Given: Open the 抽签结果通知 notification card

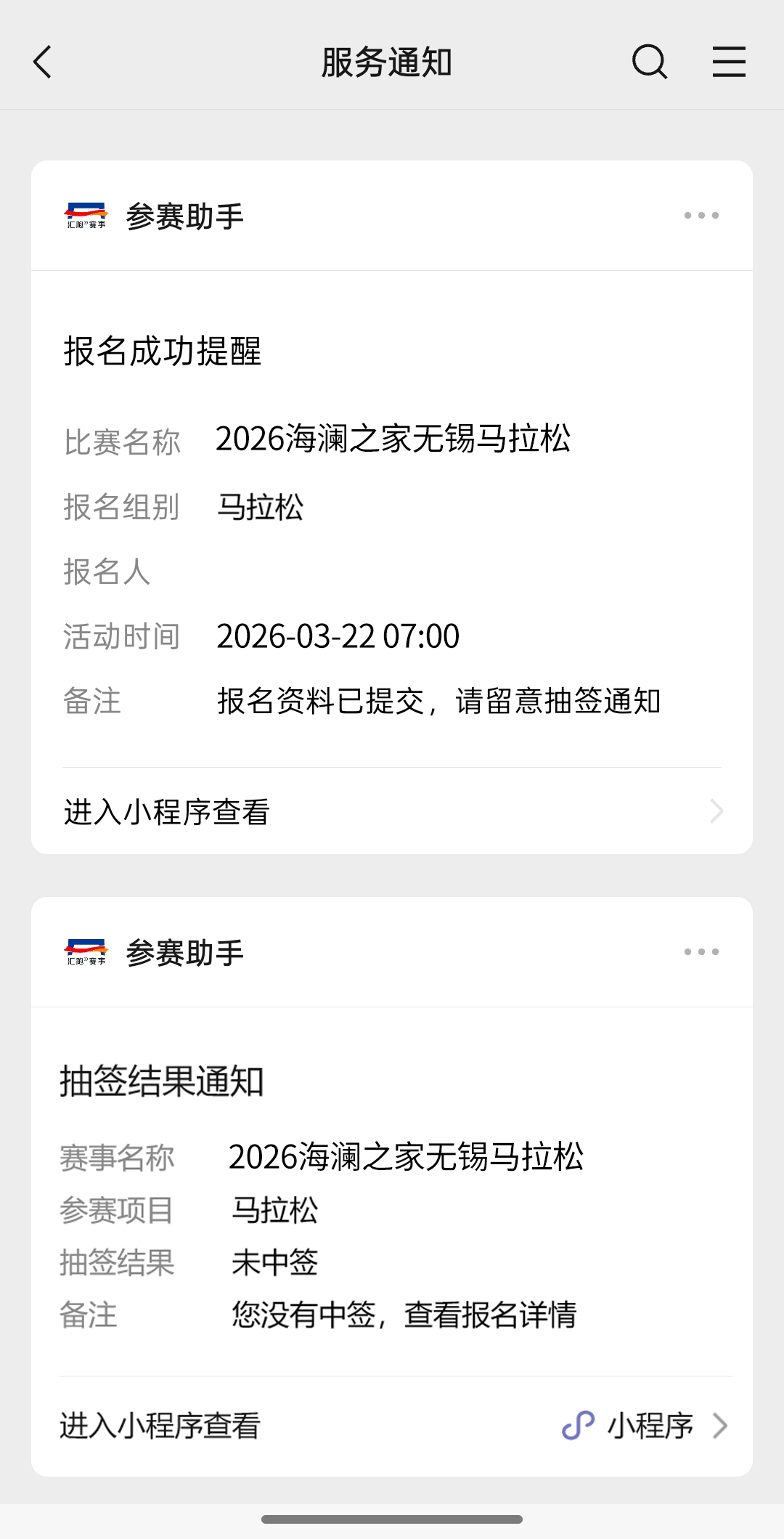Looking at the screenshot, I should point(392,1198).
